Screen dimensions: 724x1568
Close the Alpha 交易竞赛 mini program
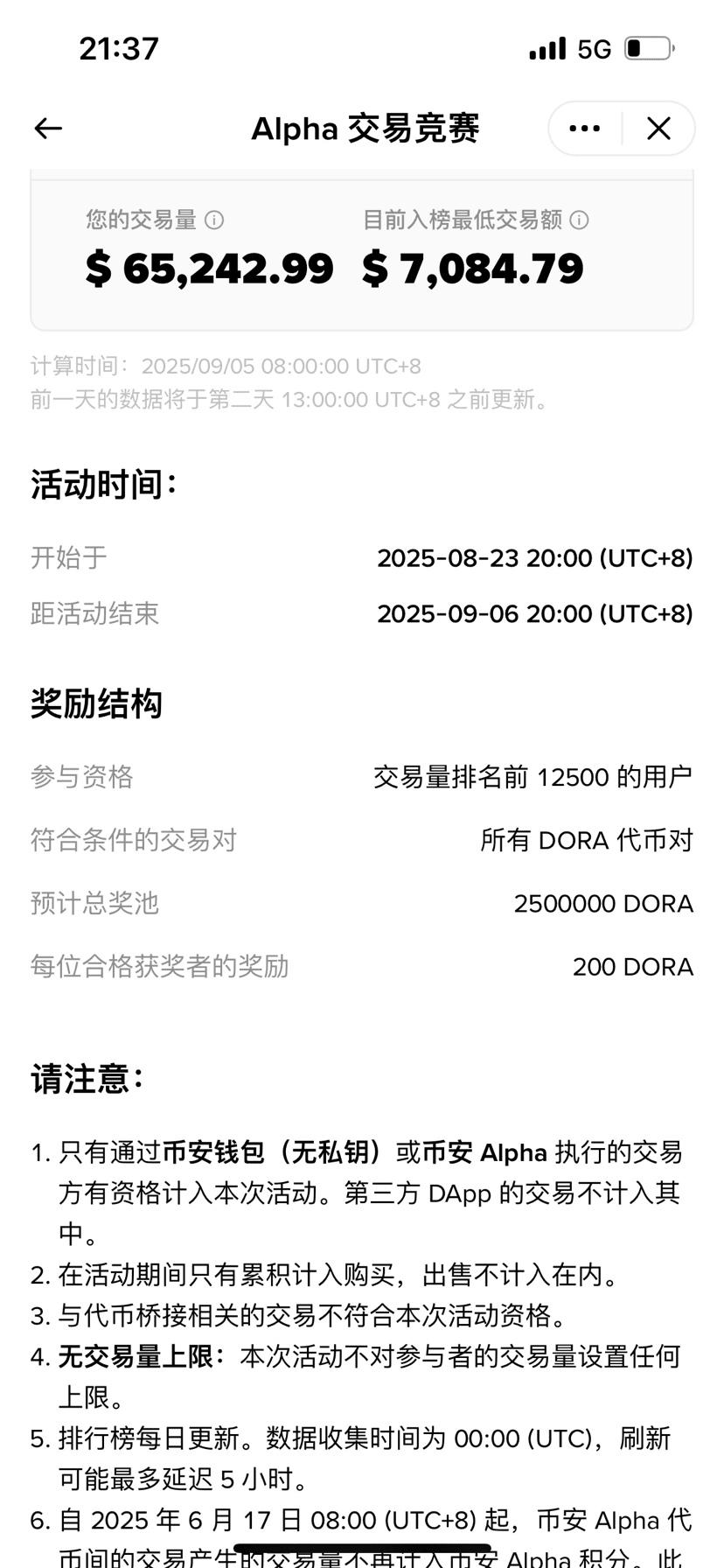658,129
